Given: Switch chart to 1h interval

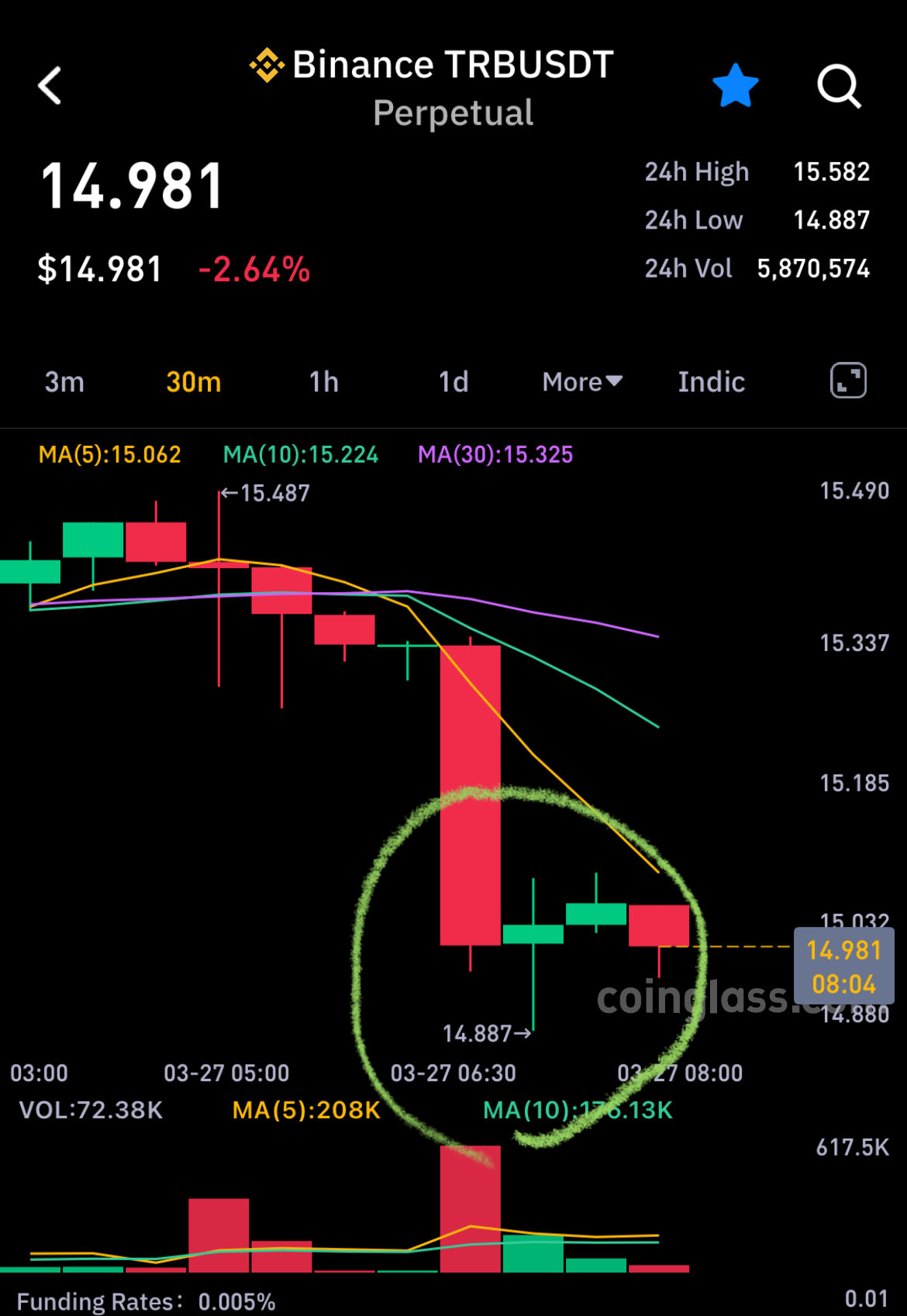Looking at the screenshot, I should point(323,382).
